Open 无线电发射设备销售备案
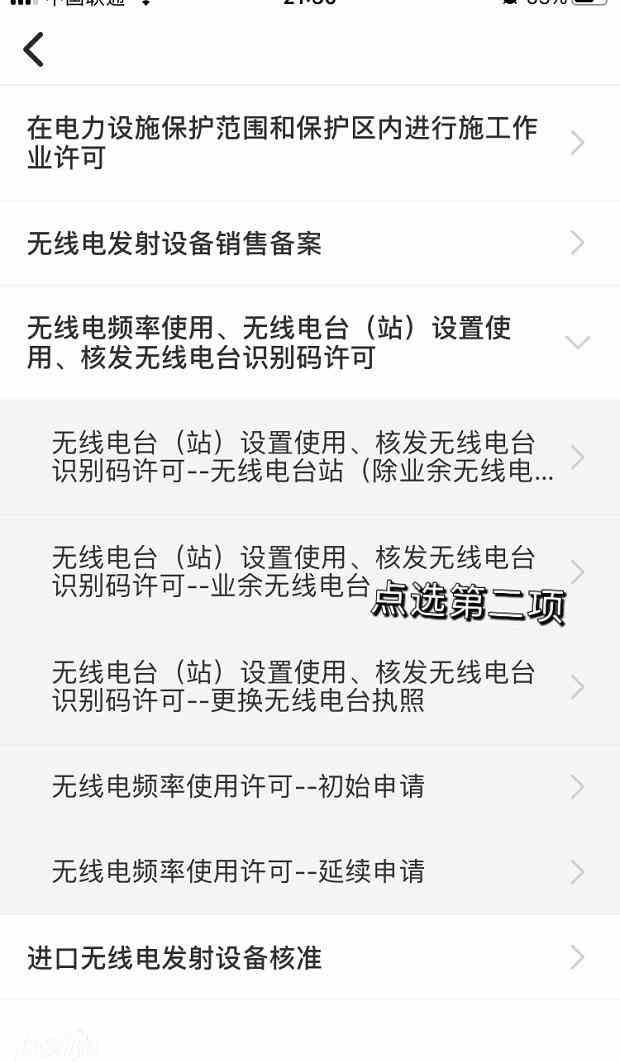This screenshot has width=620, height=1062. pos(300,243)
